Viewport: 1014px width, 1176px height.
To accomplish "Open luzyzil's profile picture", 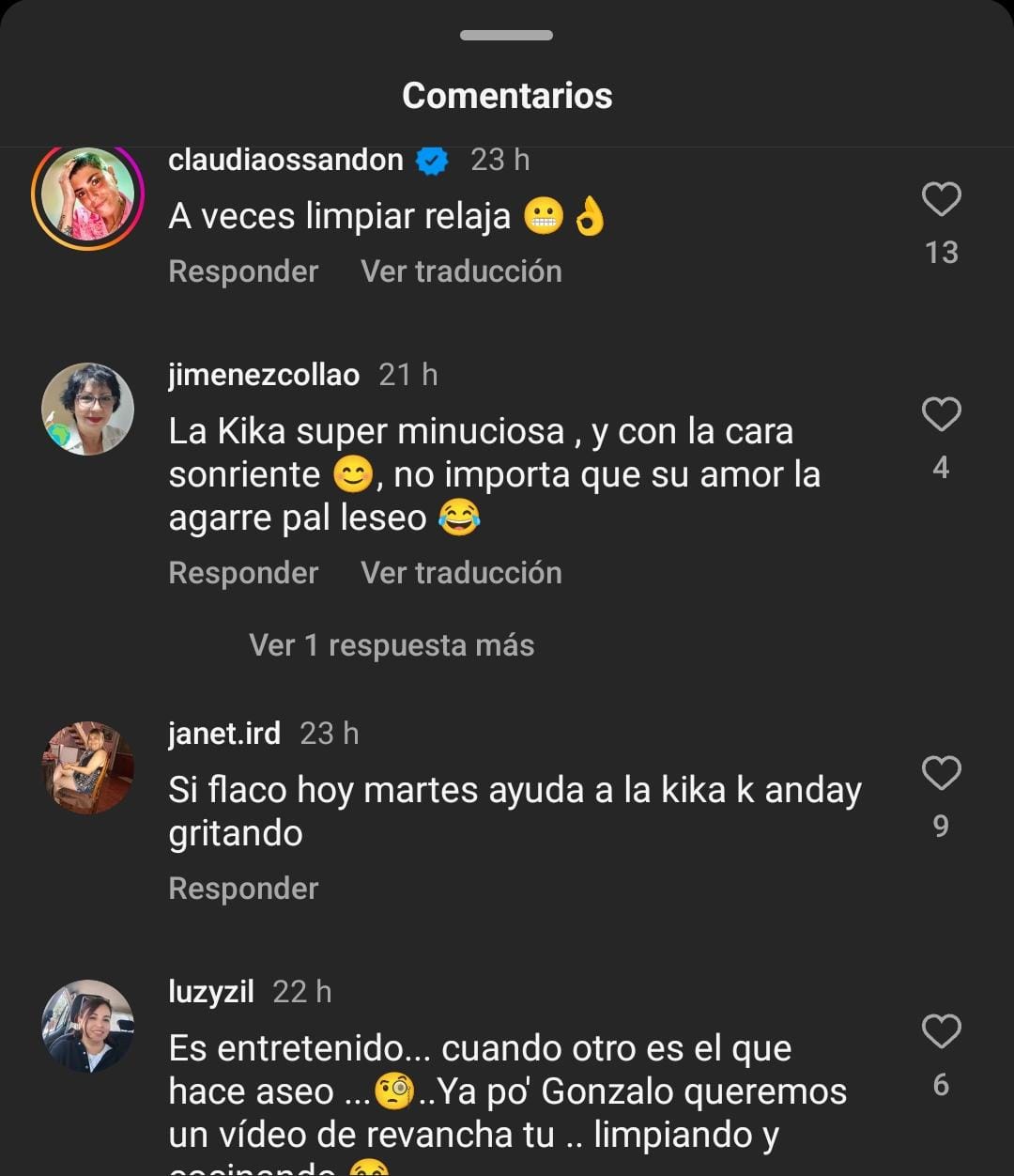I will pyautogui.click(x=87, y=1027).
